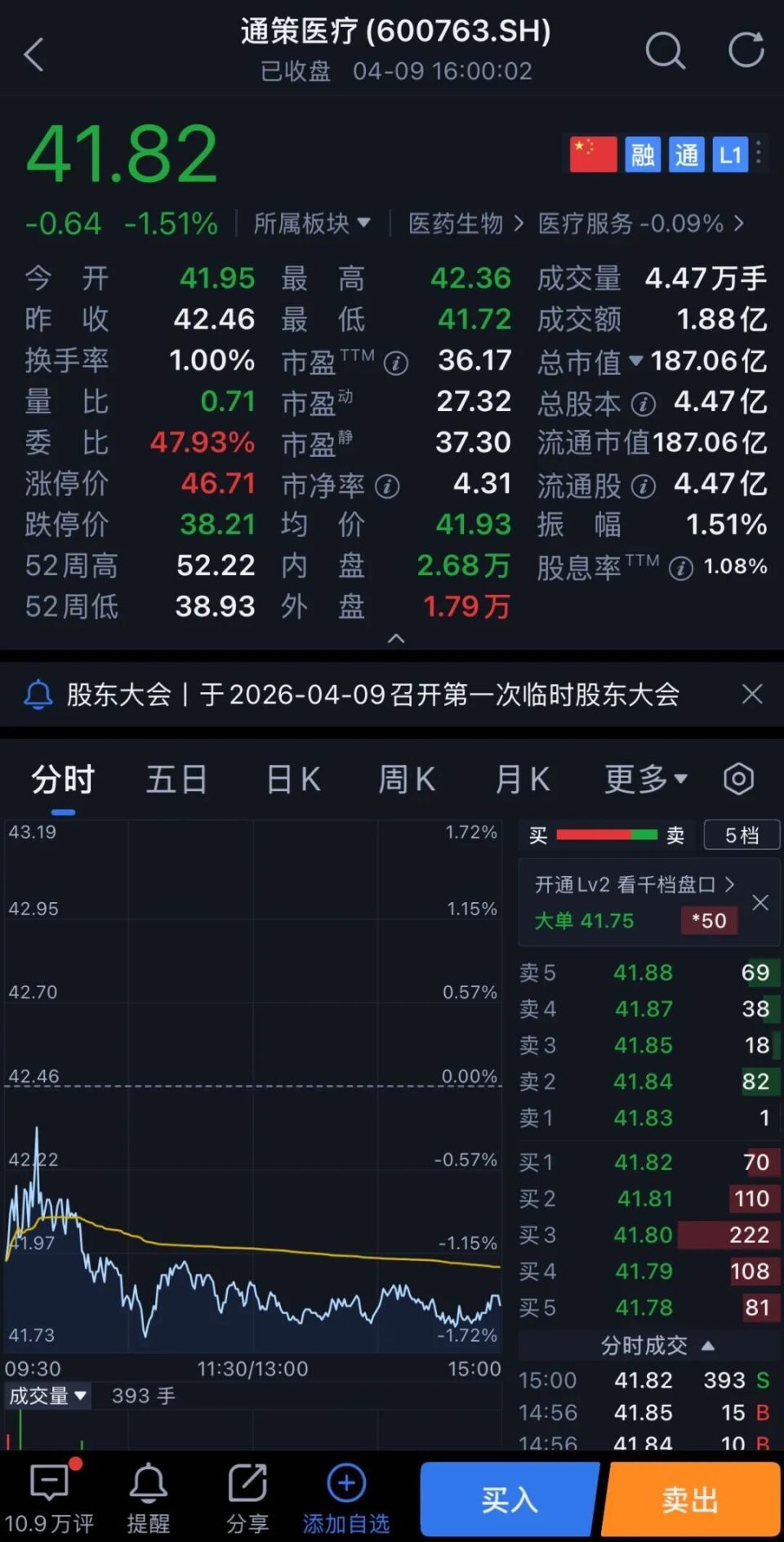Refresh the quote data
Screen dimensions: 784x1542
tap(744, 51)
